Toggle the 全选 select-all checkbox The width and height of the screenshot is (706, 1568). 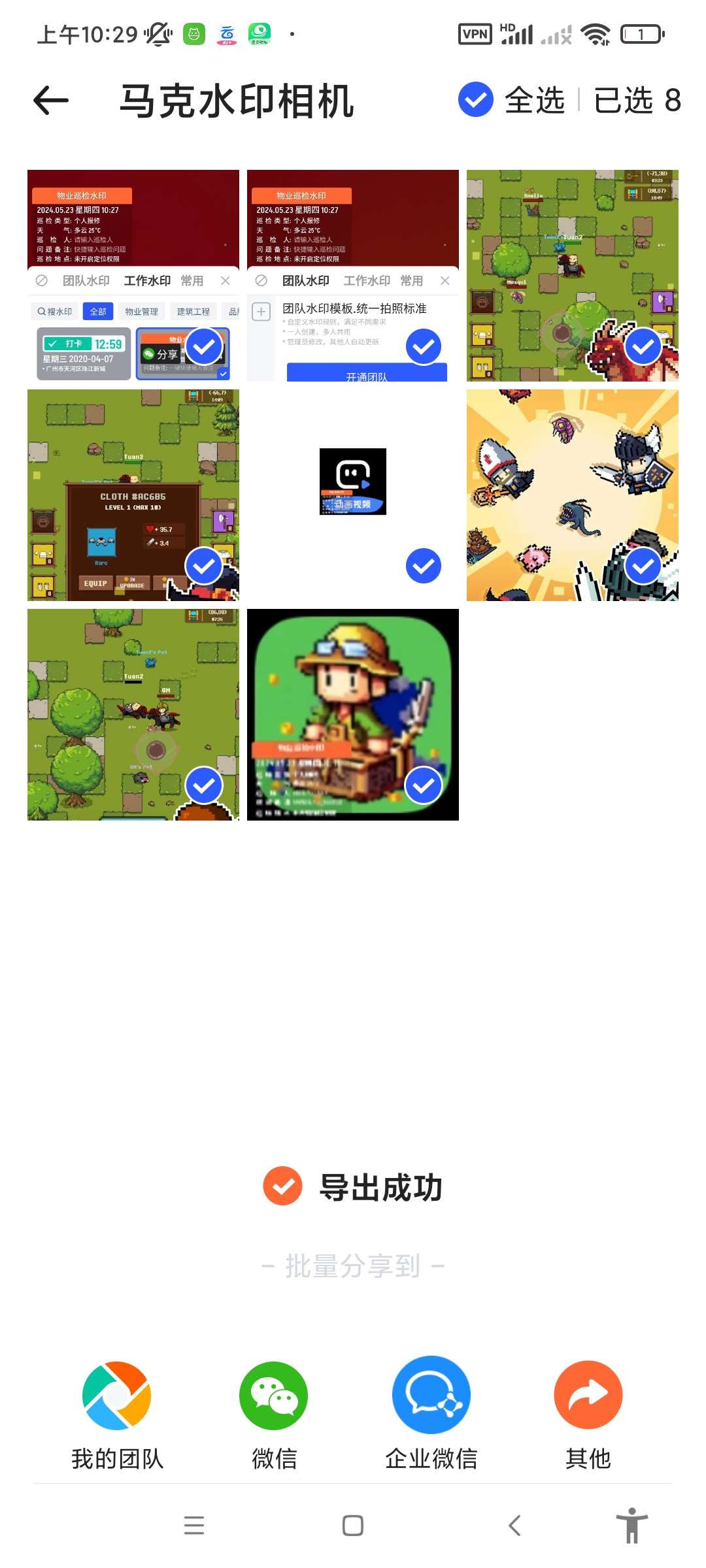[476, 100]
